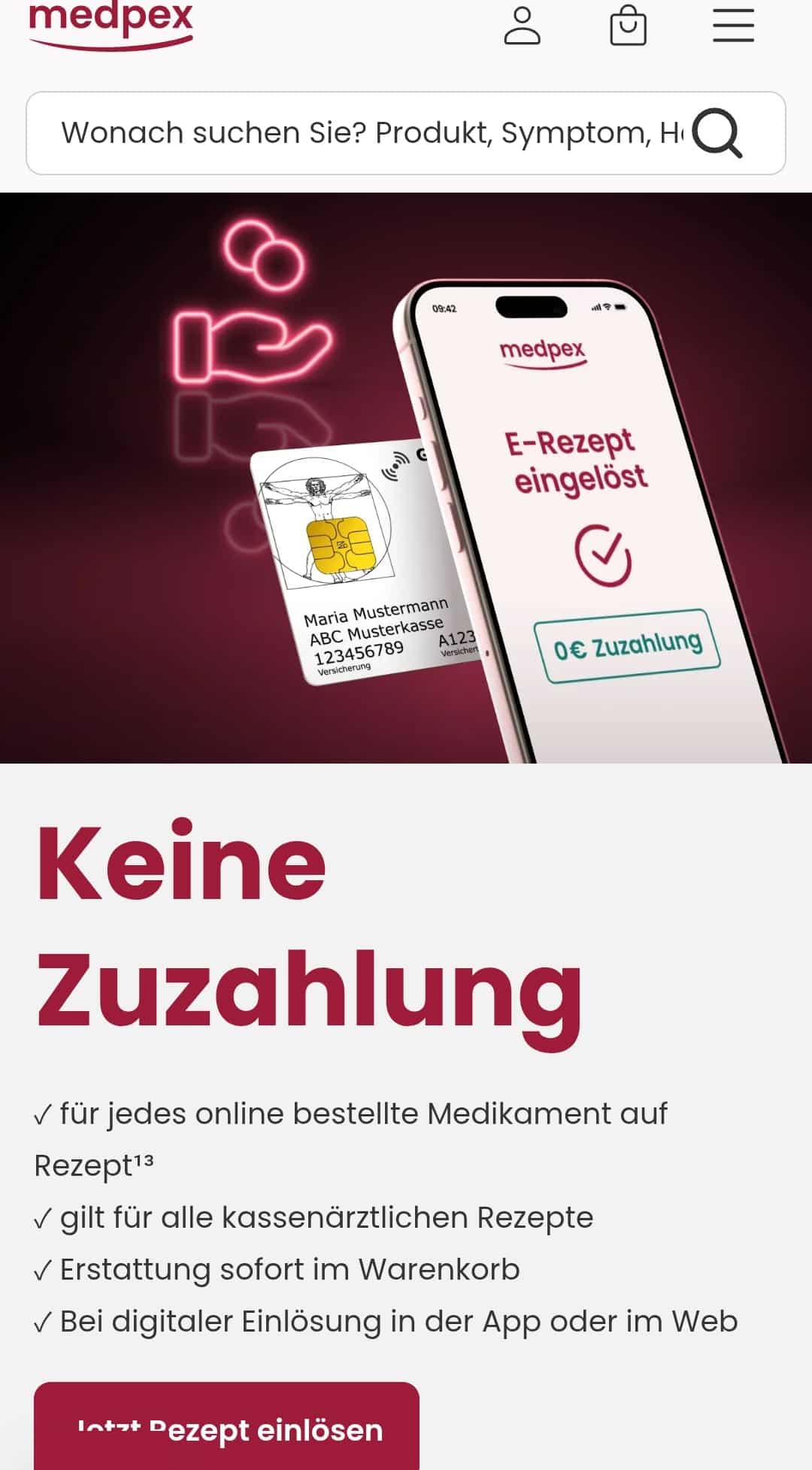This screenshot has width=812, height=1470.
Task: Open the user account icon
Action: pyautogui.click(x=522, y=26)
